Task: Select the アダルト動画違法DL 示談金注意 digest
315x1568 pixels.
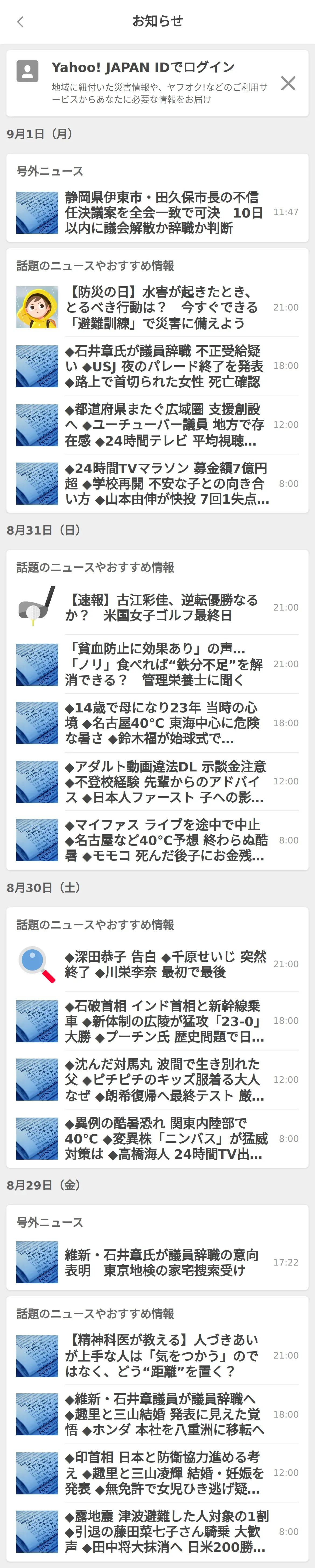Action: [164, 781]
